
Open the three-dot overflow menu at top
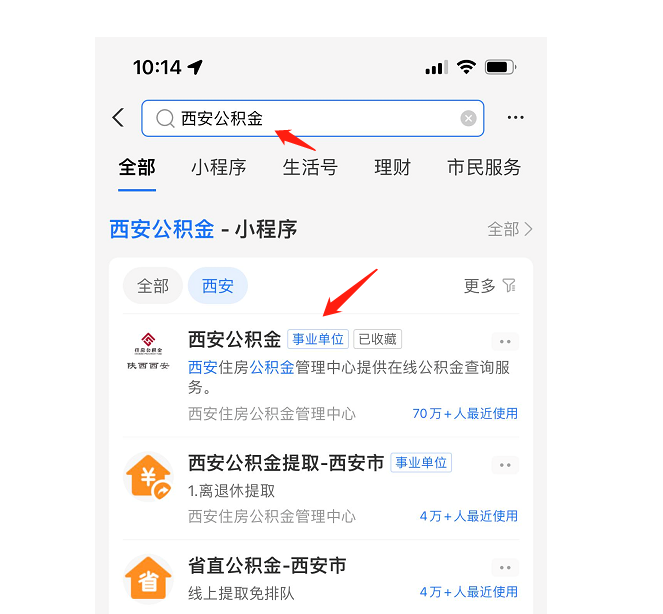[x=515, y=118]
